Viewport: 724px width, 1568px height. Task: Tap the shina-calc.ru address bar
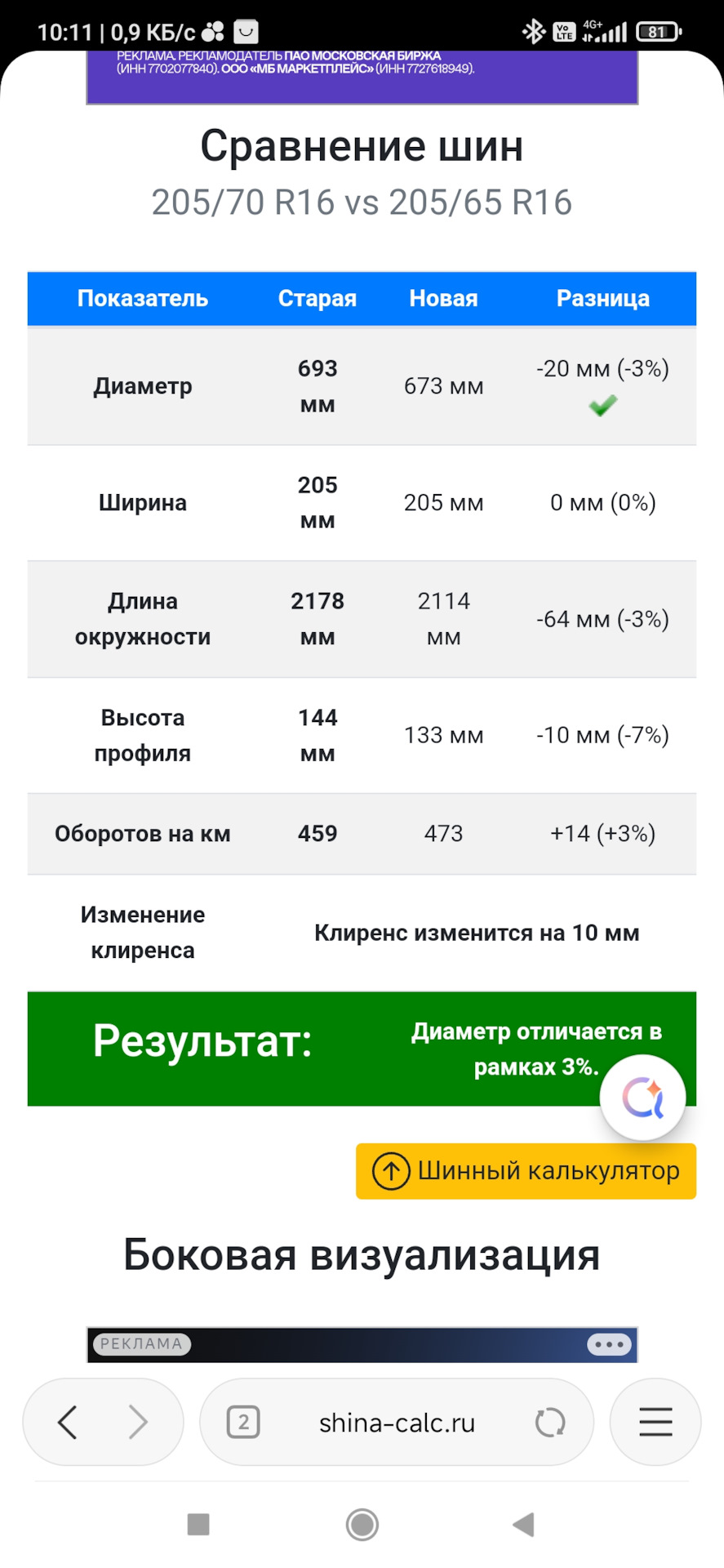(x=397, y=1423)
